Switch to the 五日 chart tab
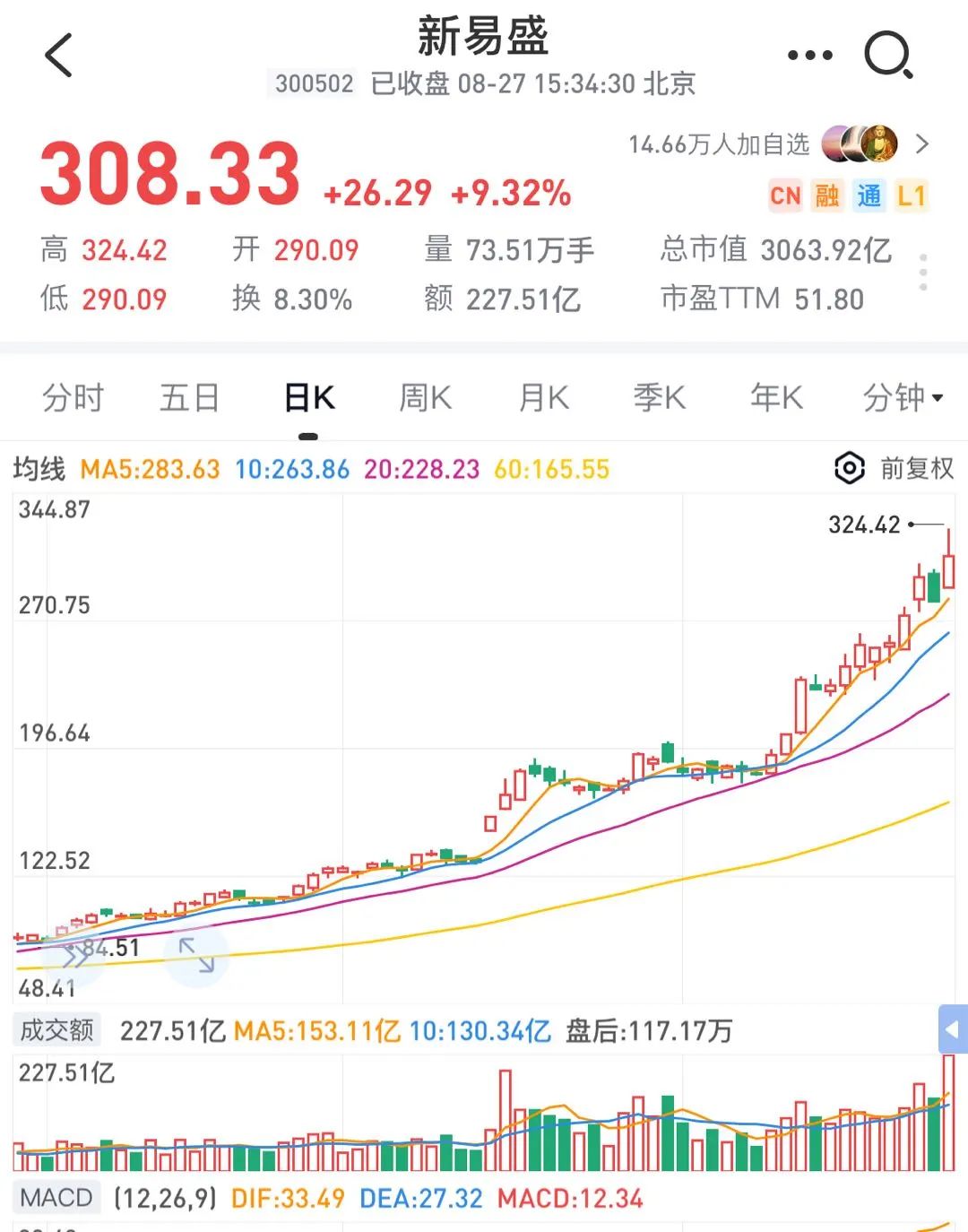Screen dimensions: 968x1232 click(189, 397)
